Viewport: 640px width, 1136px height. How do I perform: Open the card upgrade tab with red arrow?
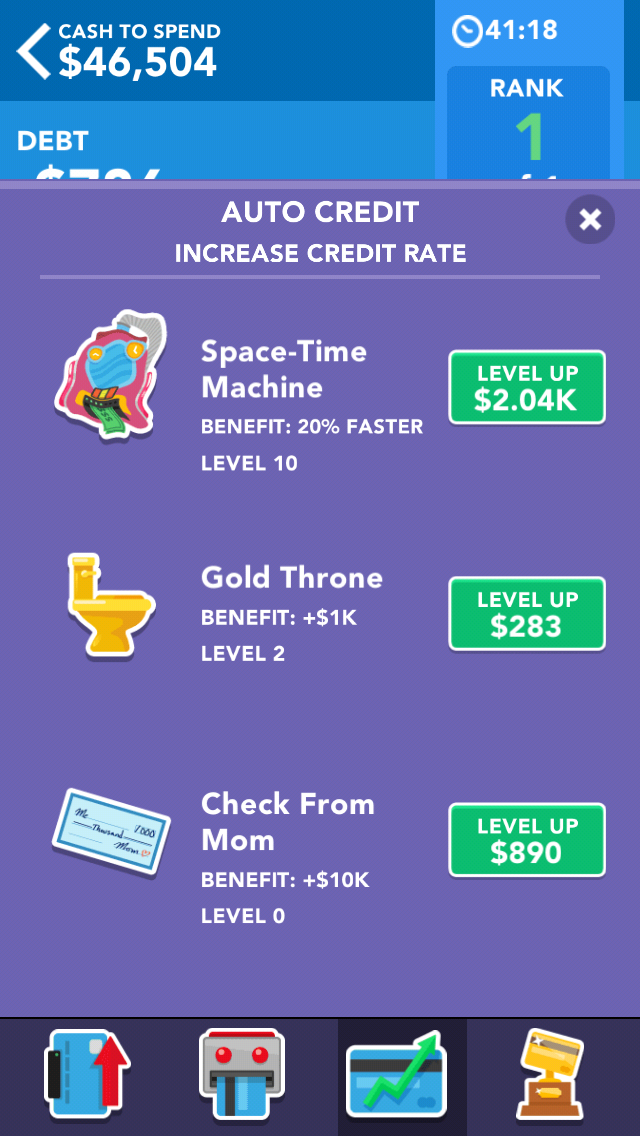(x=87, y=1078)
